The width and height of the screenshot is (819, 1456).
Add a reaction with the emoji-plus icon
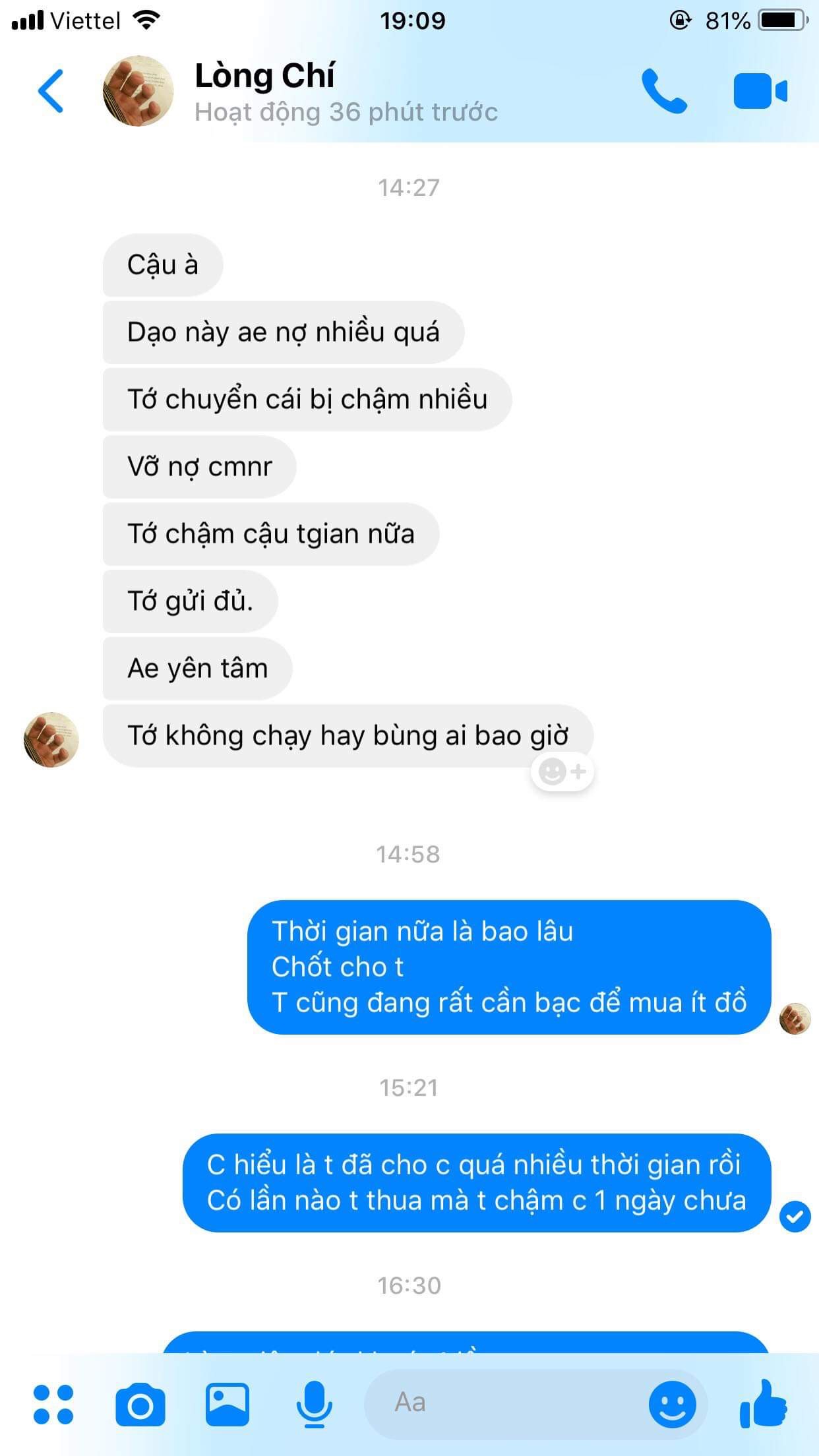pos(562,771)
